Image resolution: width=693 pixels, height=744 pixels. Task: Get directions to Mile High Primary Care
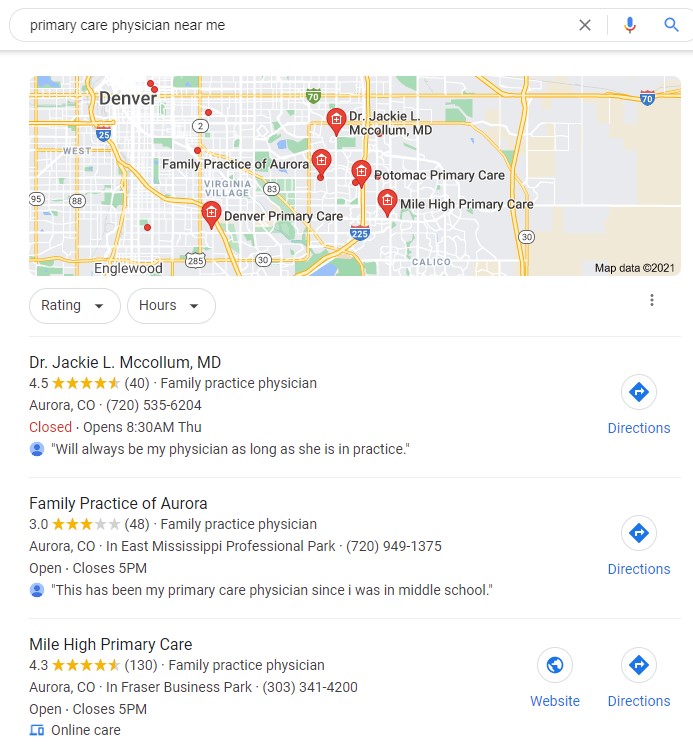tap(638, 665)
